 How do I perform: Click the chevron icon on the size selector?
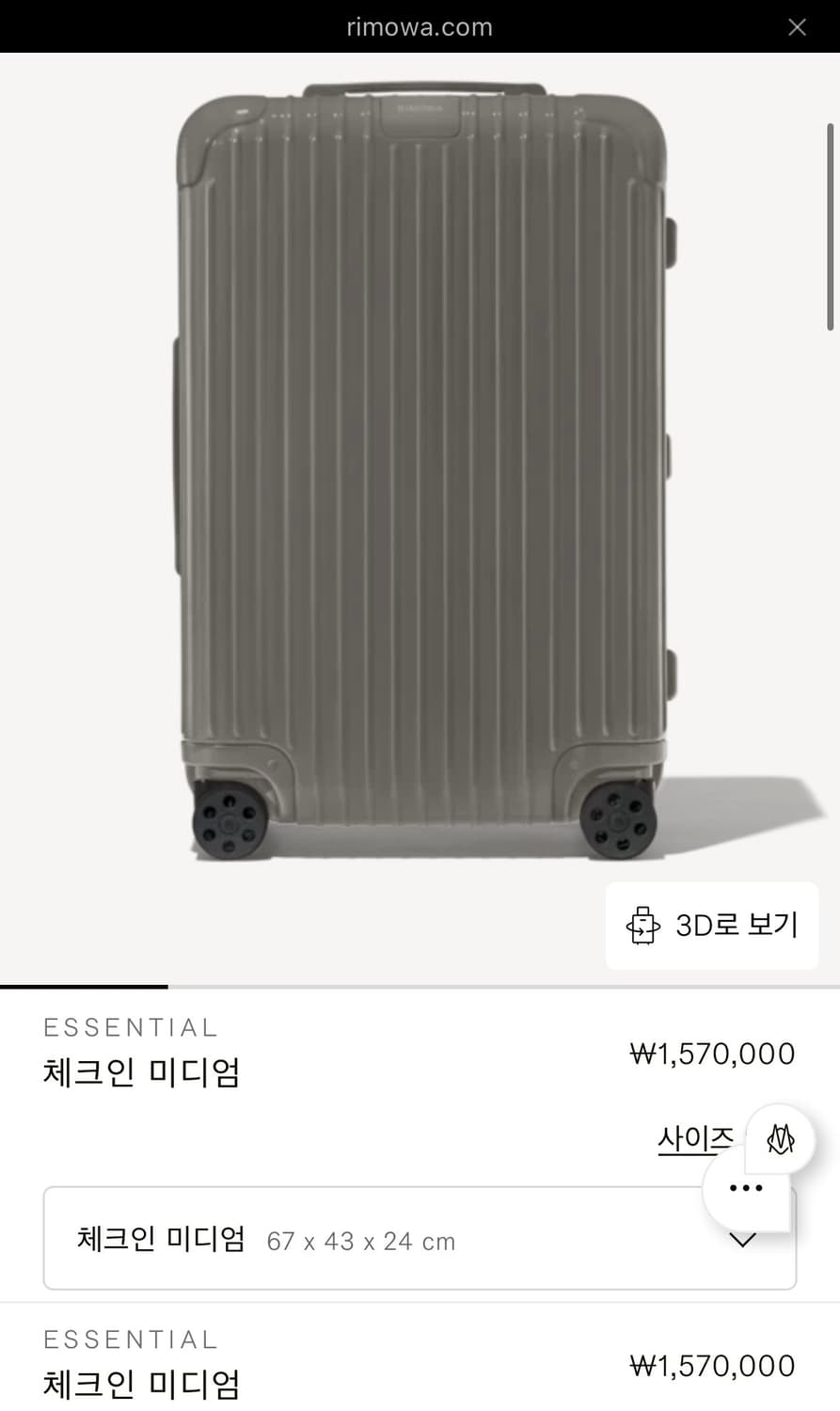(x=742, y=1240)
